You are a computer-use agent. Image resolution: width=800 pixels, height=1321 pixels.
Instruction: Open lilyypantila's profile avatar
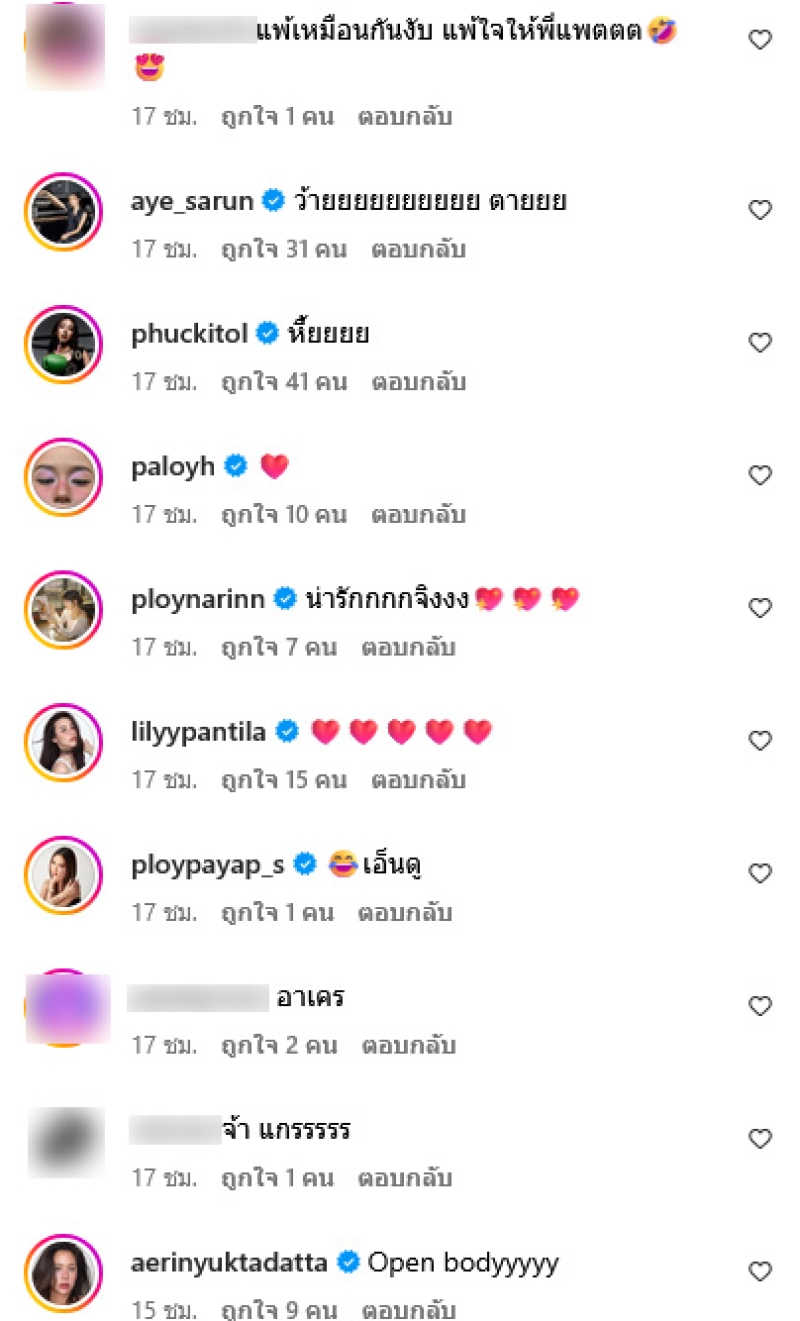pos(63,742)
